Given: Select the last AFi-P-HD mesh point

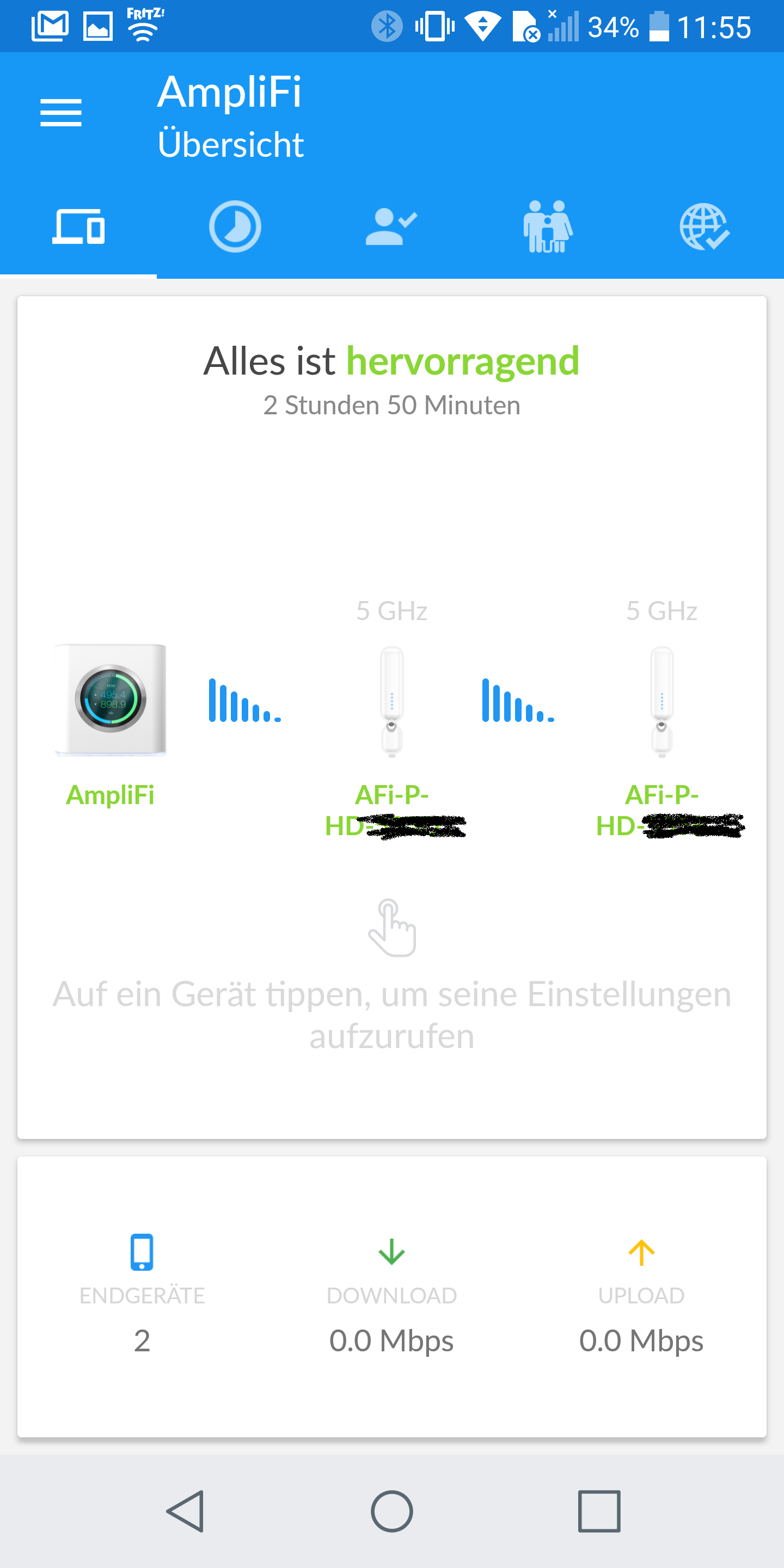Looking at the screenshot, I should pos(661,701).
